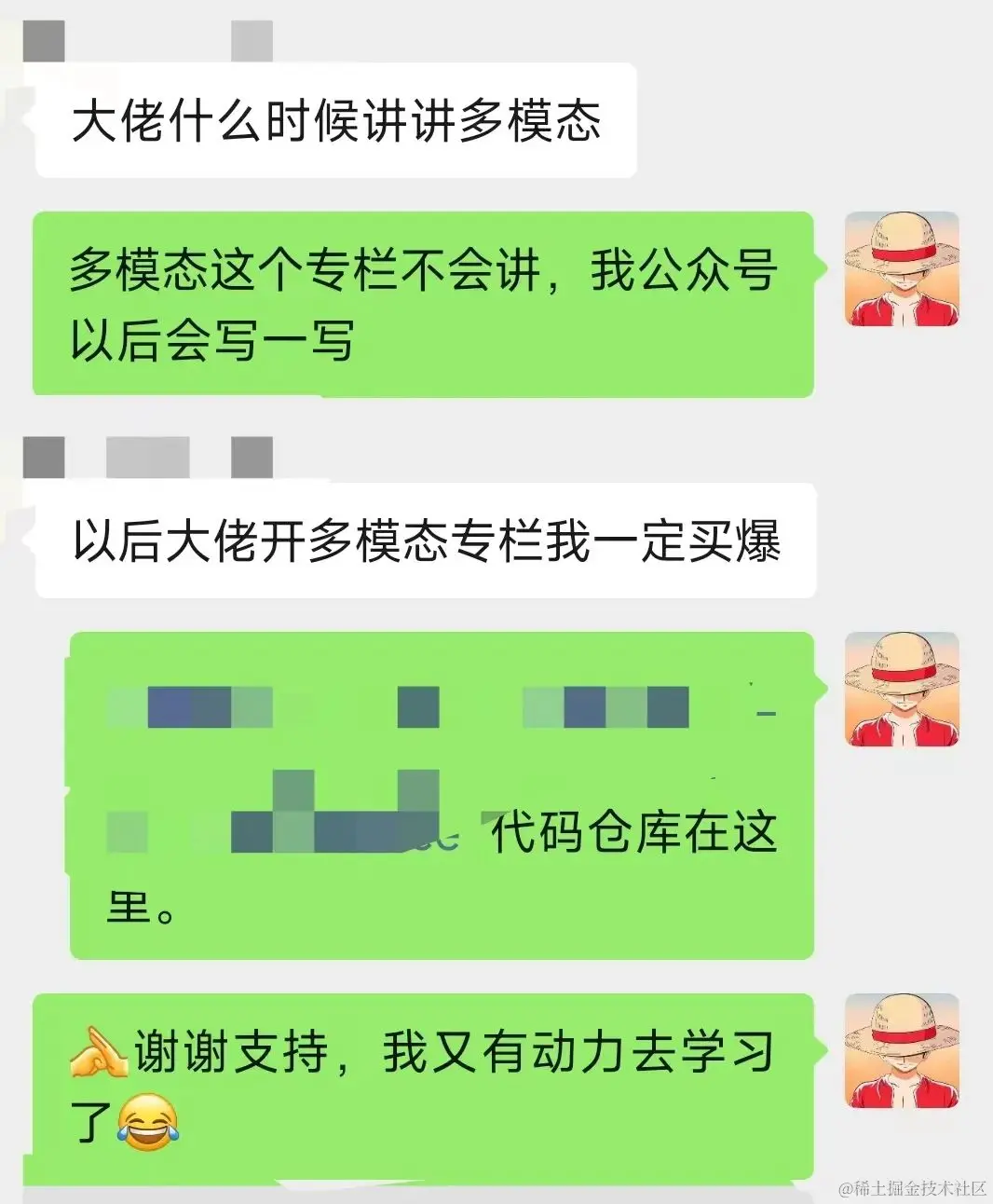Tap avatar next to the 代码仓库在这里 message
Screen dimensions: 993x1204
[x=901, y=690]
